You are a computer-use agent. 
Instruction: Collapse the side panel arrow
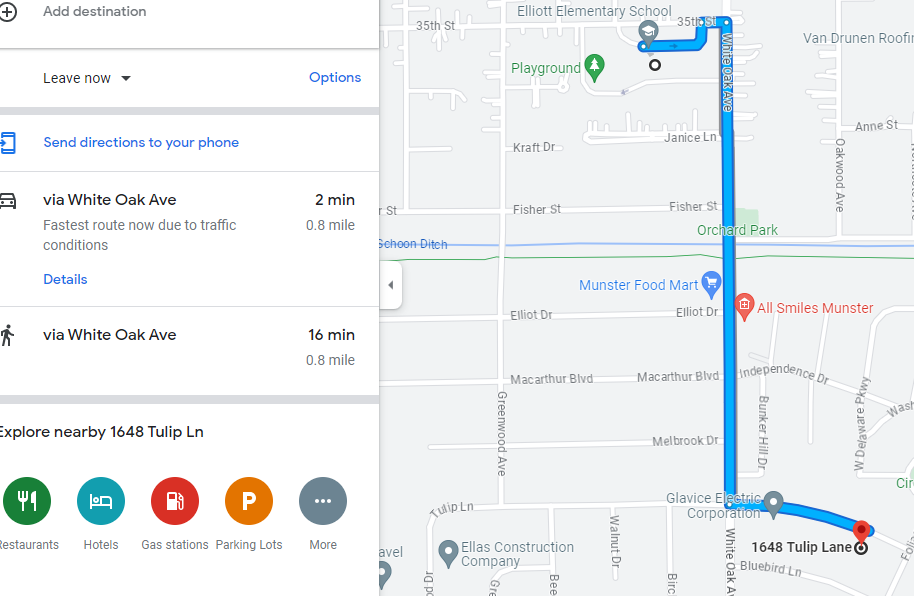pyautogui.click(x=390, y=285)
